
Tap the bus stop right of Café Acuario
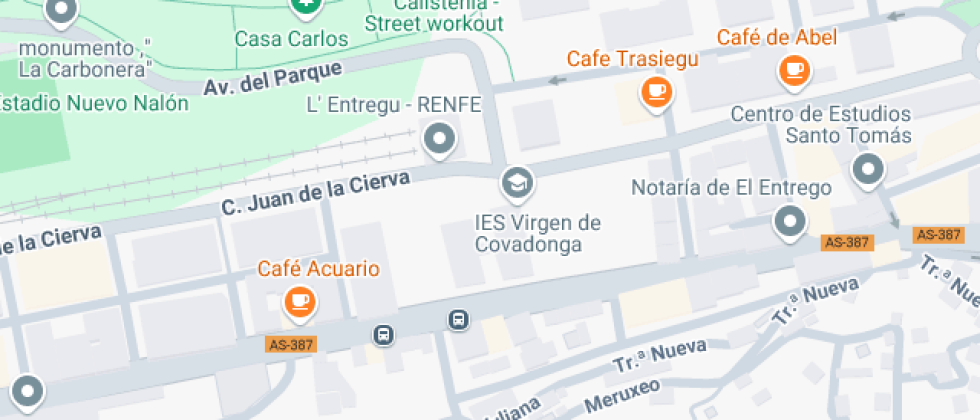point(383,334)
